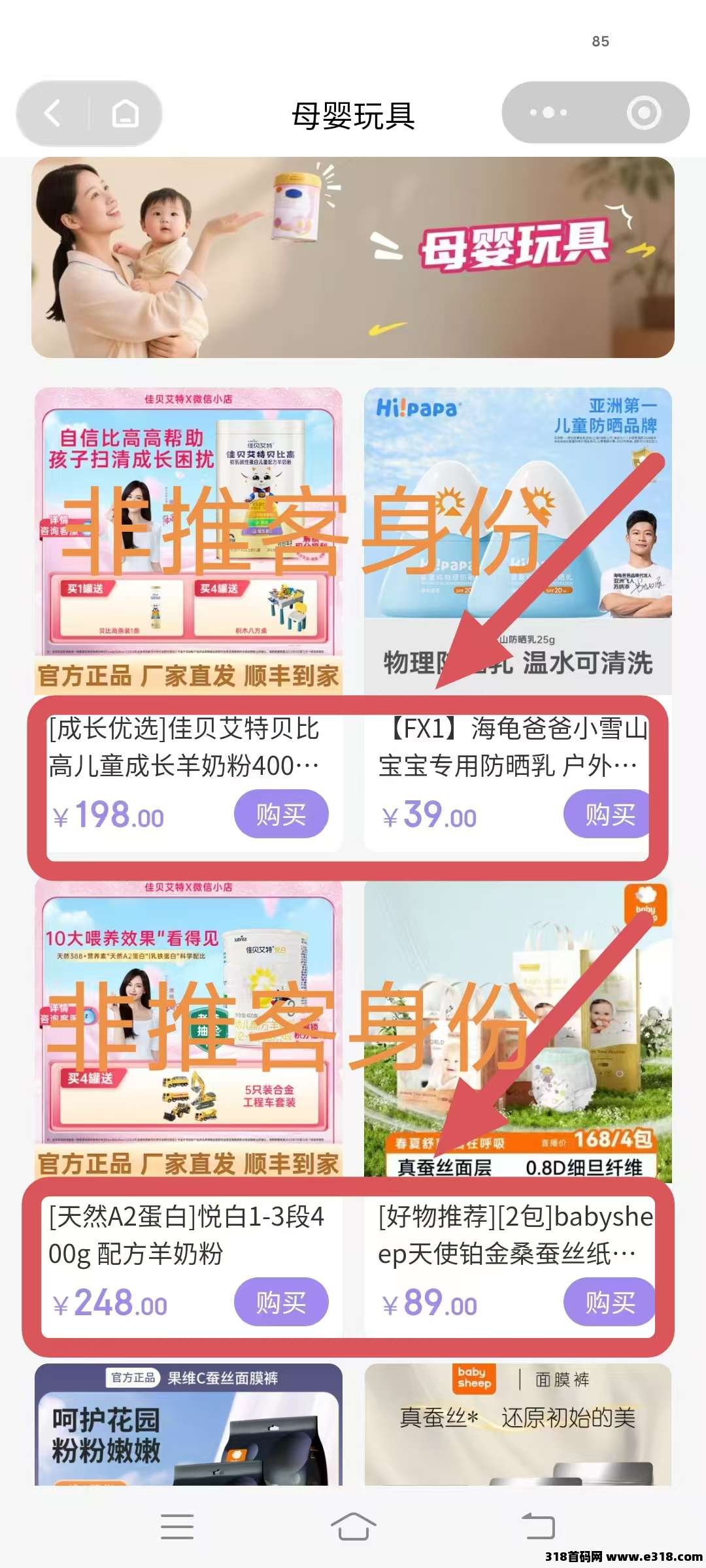The height and width of the screenshot is (1568, 706).
Task: Buy the 悦白1-3段 formula at ¥248
Action: 281,1302
